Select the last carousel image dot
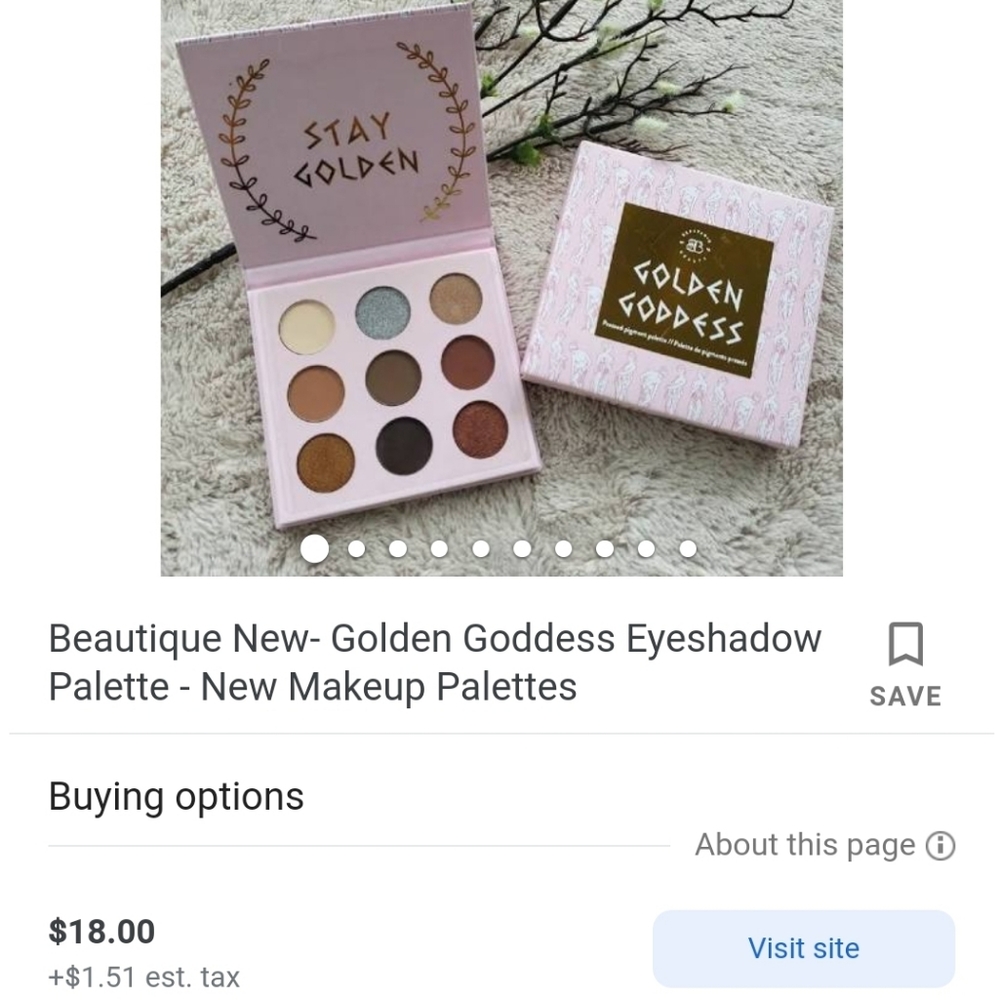The image size is (999, 1000). coord(687,548)
